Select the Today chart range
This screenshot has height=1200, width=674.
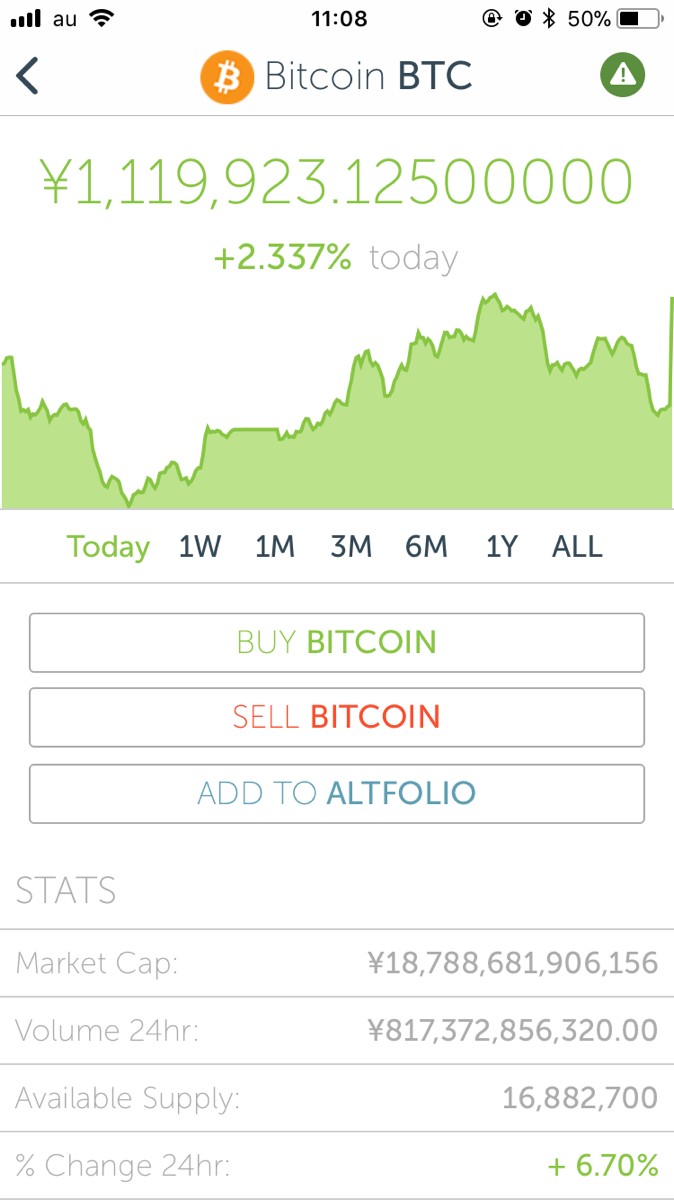click(108, 547)
